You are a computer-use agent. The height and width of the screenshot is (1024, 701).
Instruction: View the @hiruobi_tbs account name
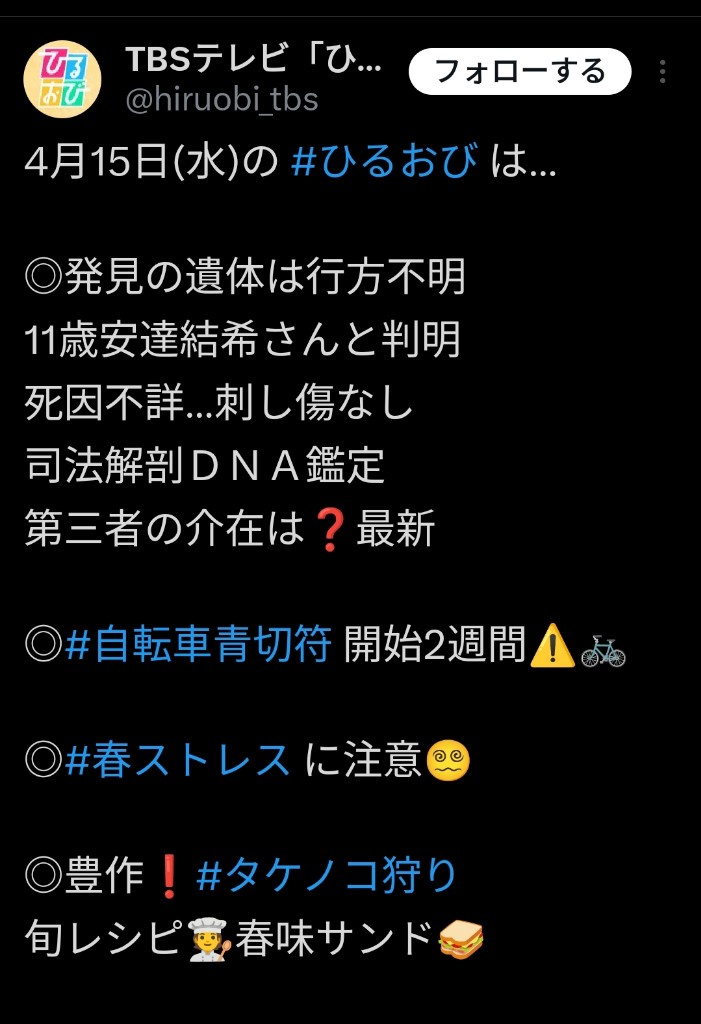(221, 99)
